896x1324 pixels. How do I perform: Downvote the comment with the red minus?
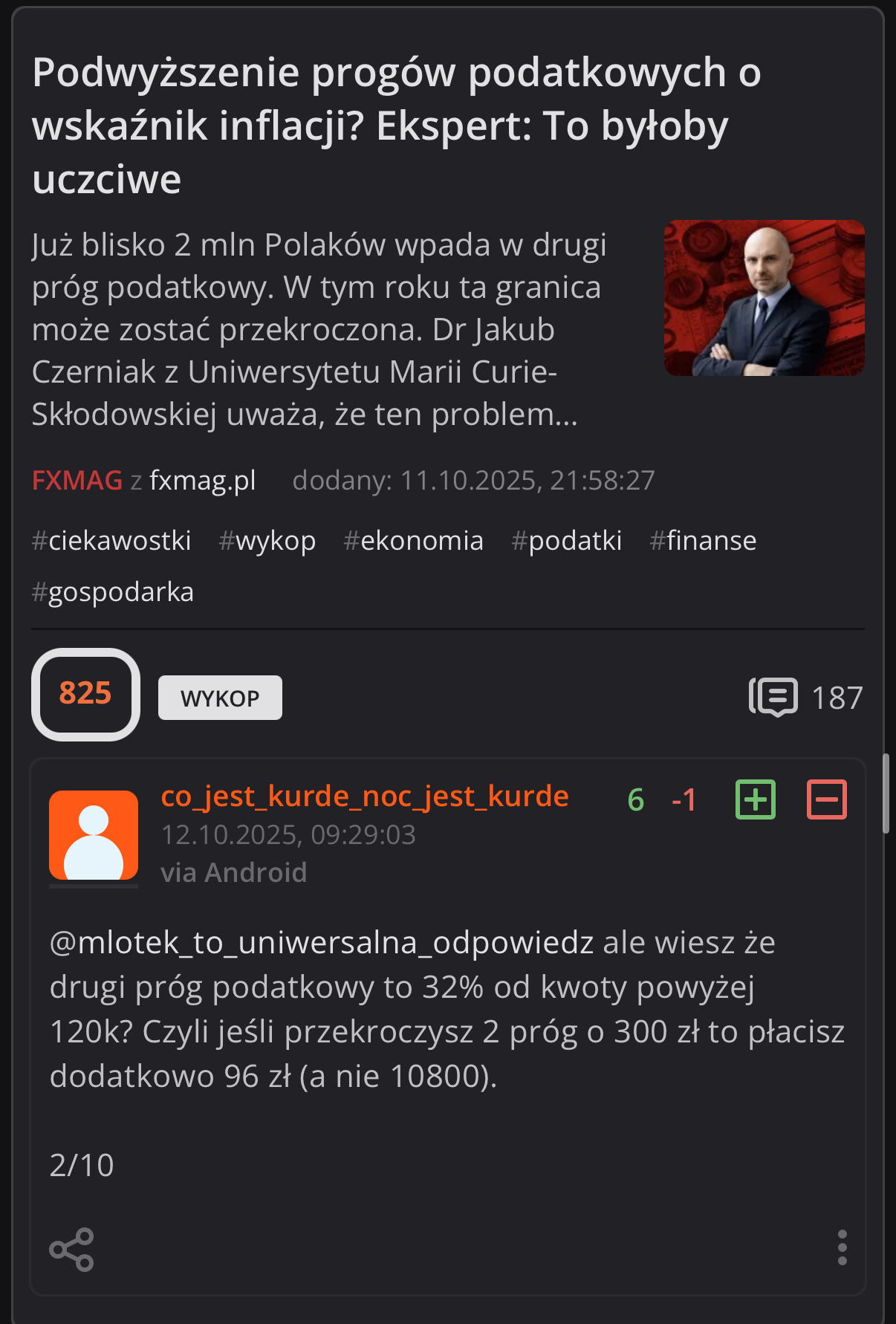pos(826,800)
